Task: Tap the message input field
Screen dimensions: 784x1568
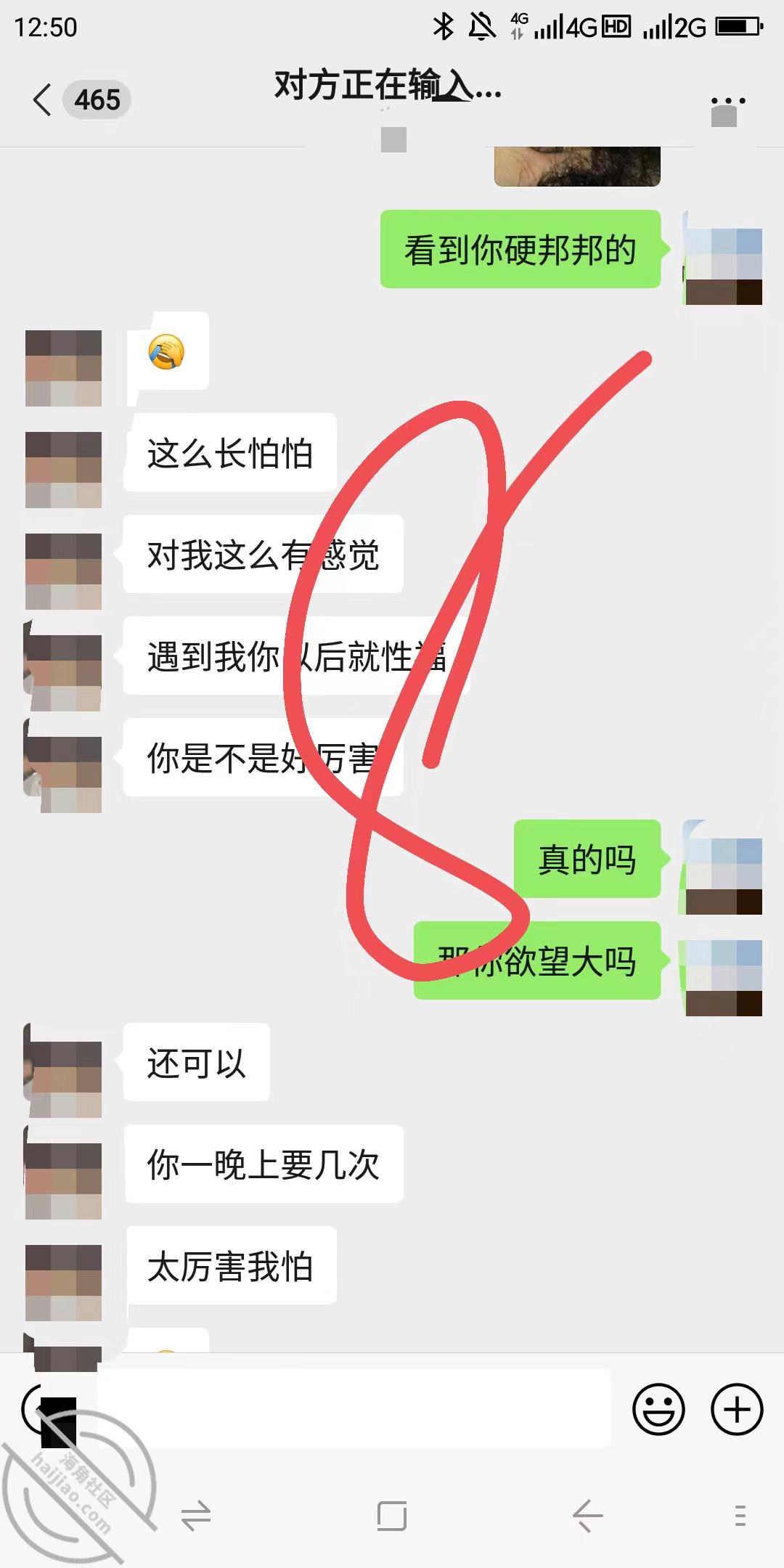Action: [354, 1409]
